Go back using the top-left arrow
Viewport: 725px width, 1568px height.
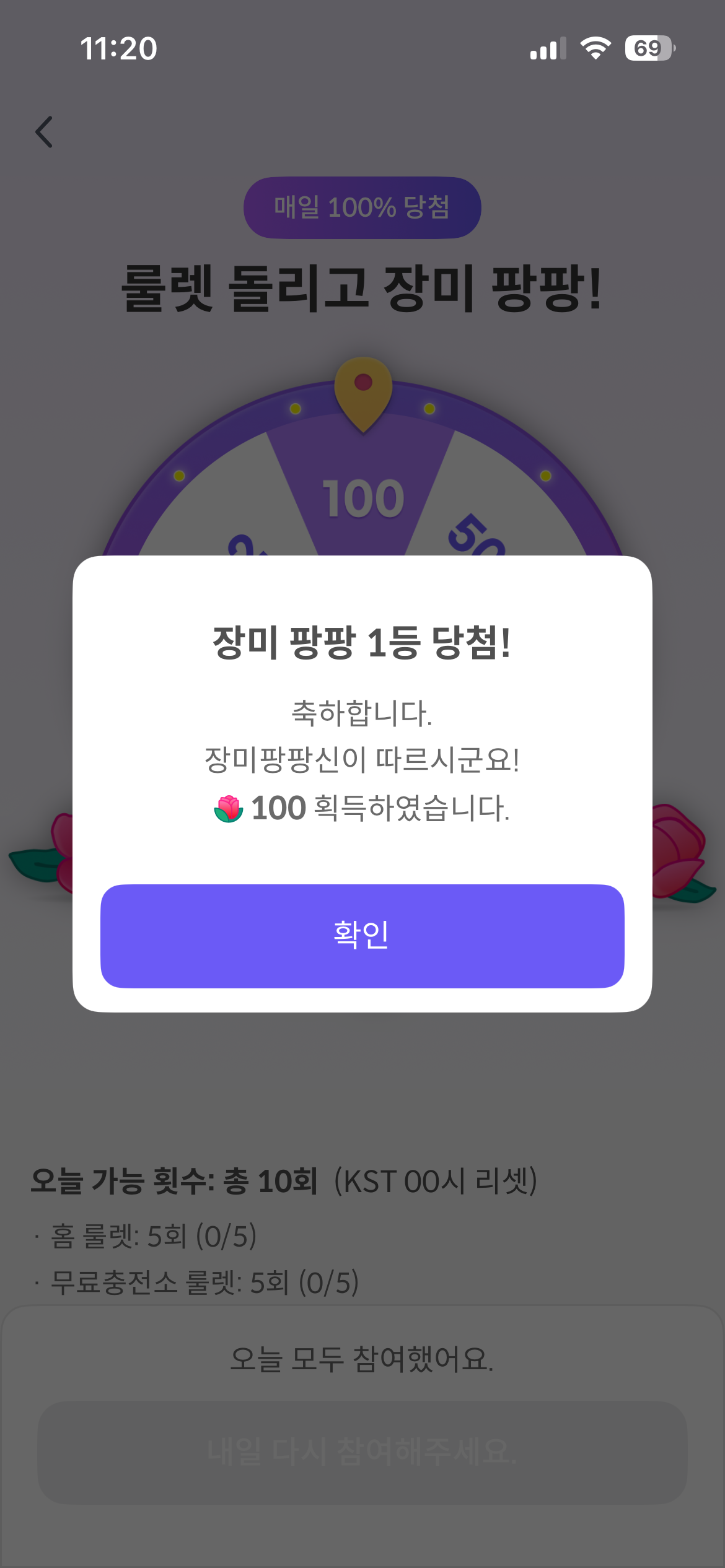tap(44, 132)
